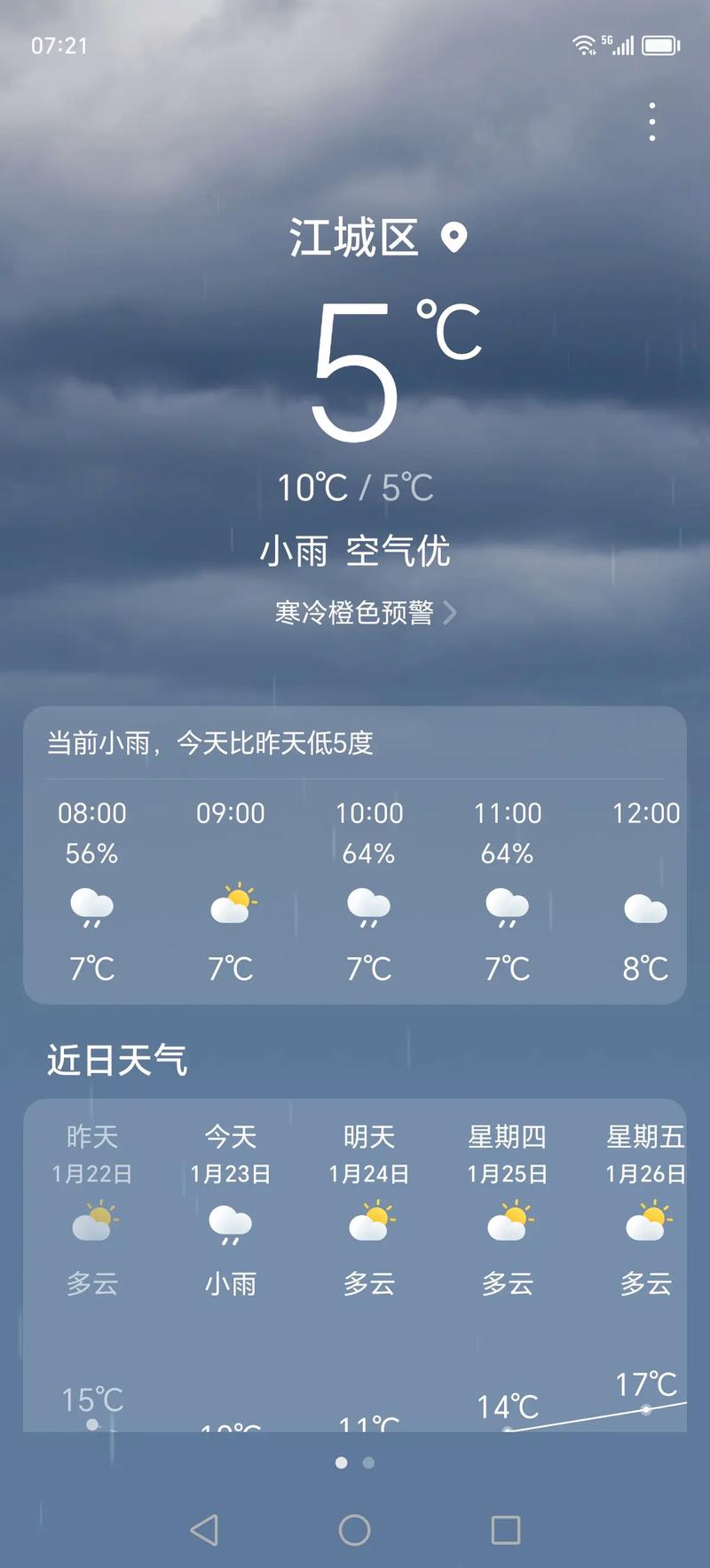Image resolution: width=710 pixels, height=1568 pixels.
Task: Tap the rain icon for 08:00 forecast
Action: coord(92,906)
